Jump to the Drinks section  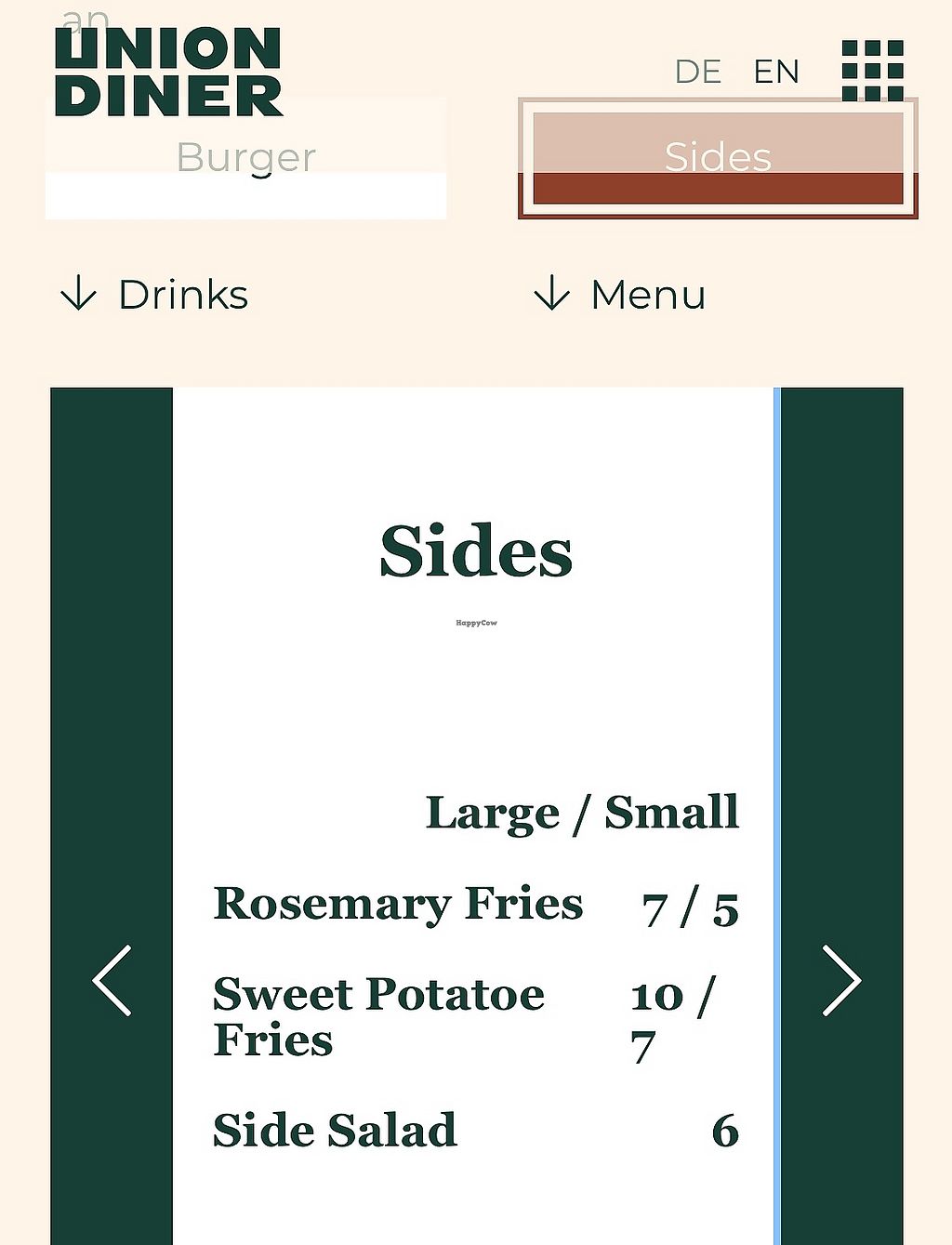point(155,295)
